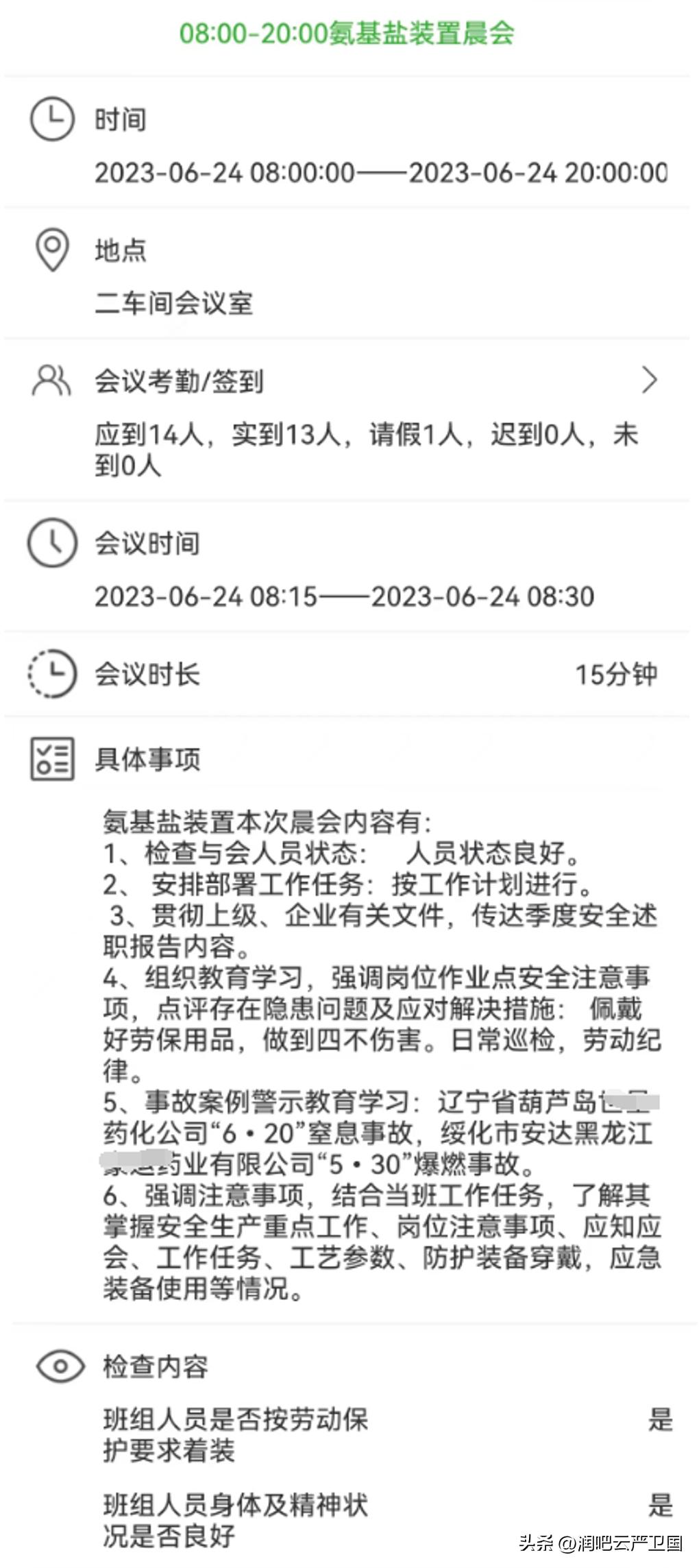Screen dimensions: 699x1568
Task: Toggle 是 for 班组人员是否按劳动保护要求着装
Action: coord(658,1421)
